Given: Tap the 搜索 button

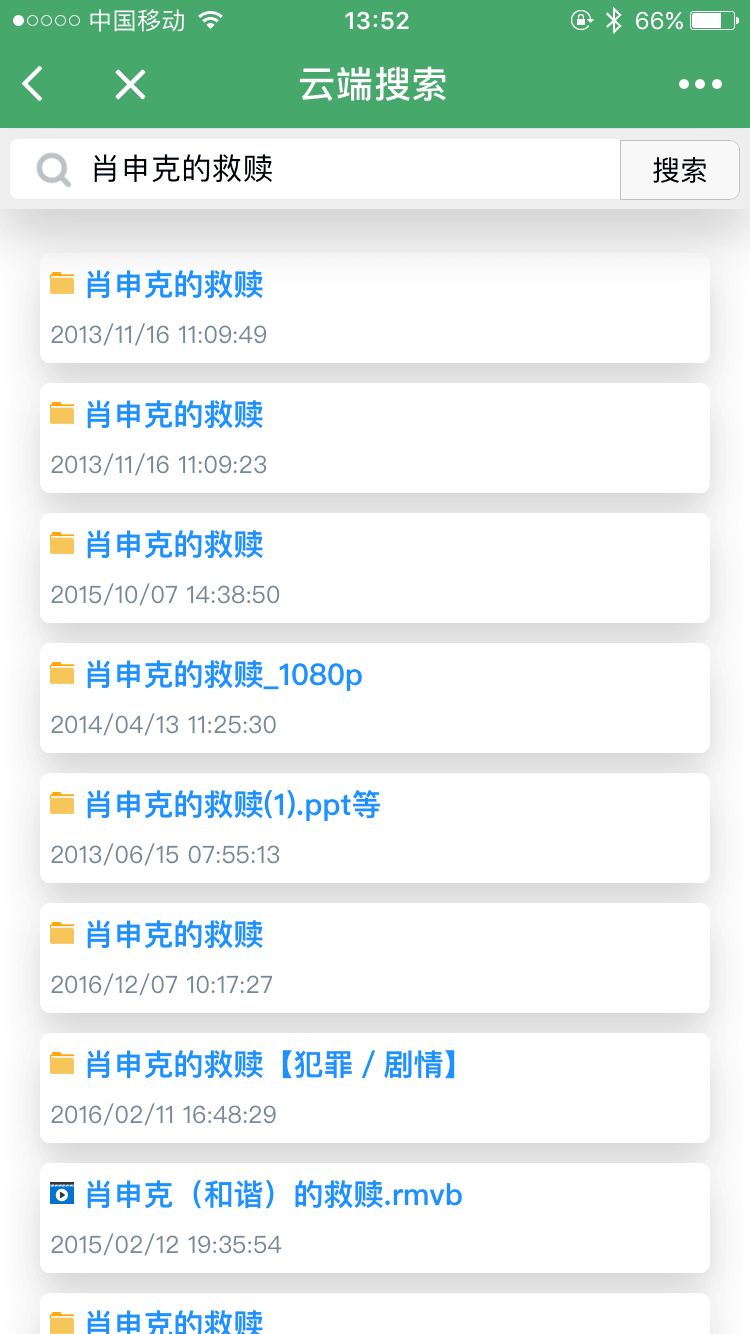Looking at the screenshot, I should [x=680, y=170].
